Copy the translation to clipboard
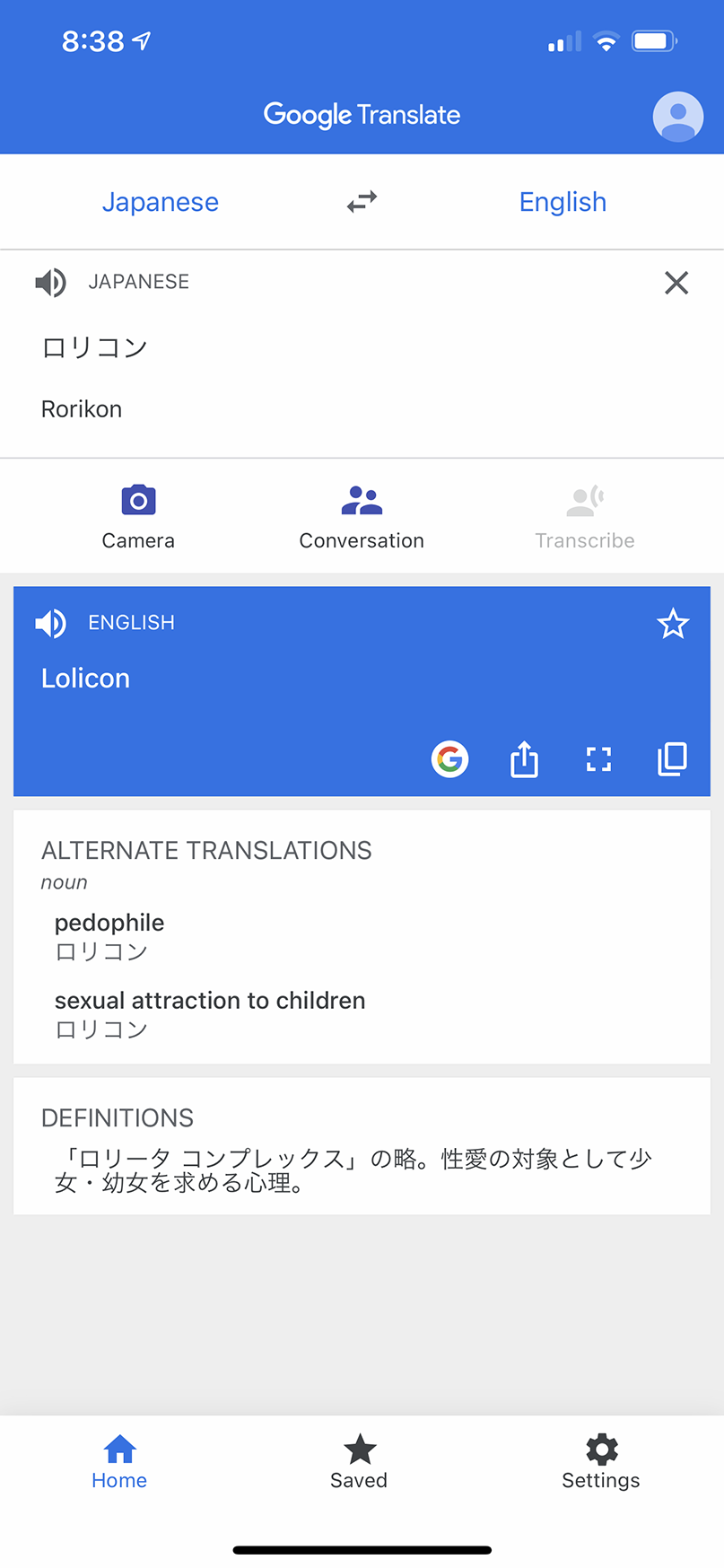The height and width of the screenshot is (1568, 724). tap(673, 758)
